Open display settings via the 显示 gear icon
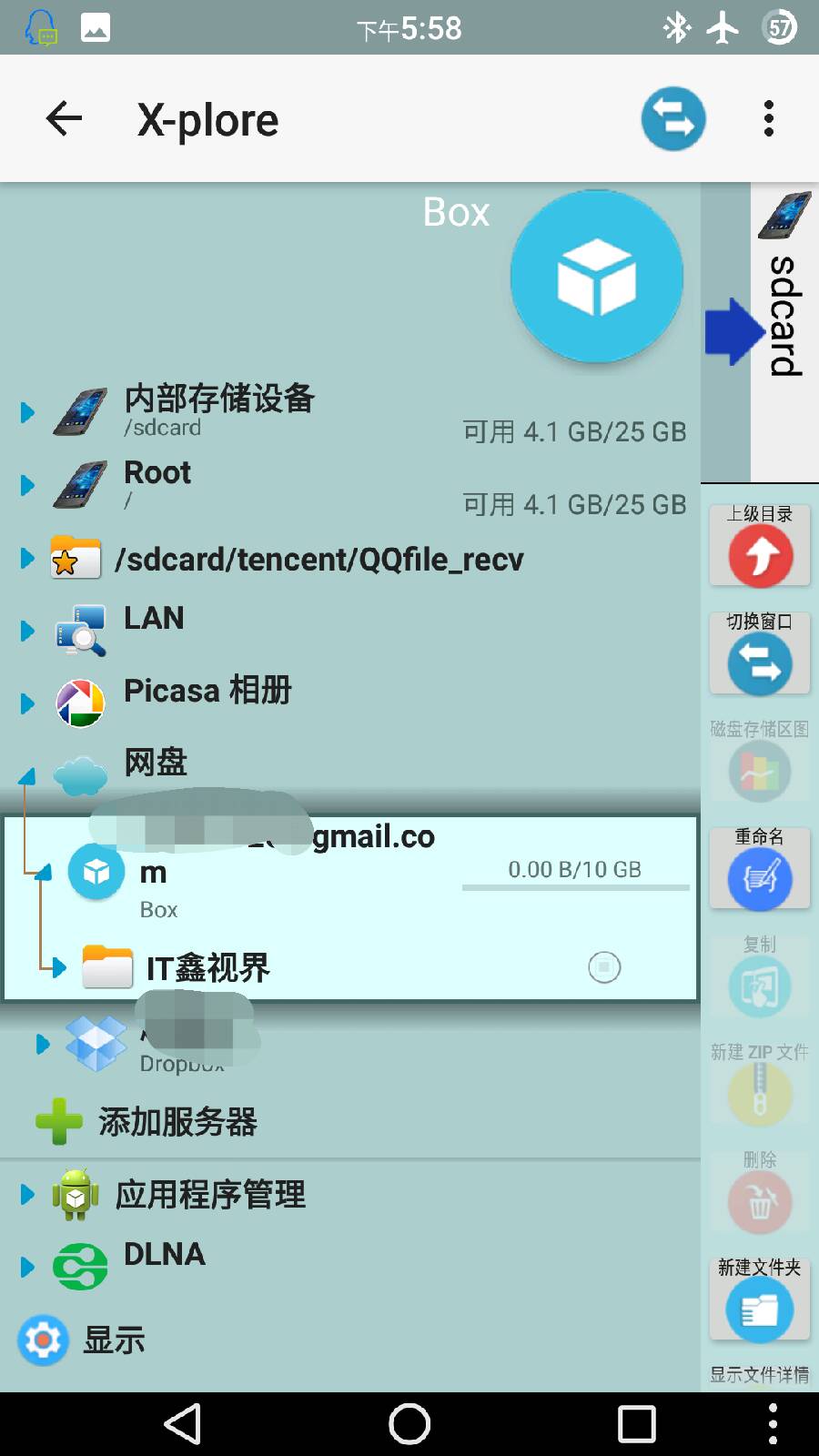819x1456 pixels. (x=43, y=1340)
